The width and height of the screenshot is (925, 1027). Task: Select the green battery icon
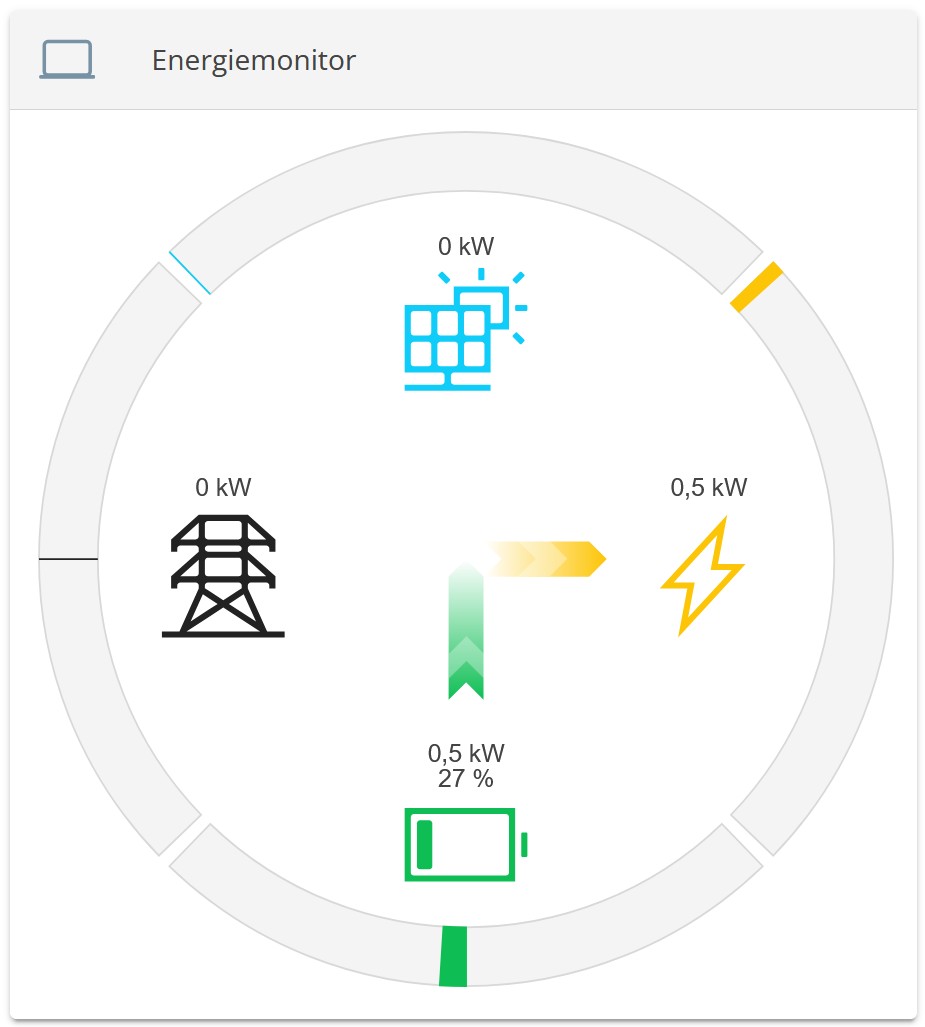point(460,845)
